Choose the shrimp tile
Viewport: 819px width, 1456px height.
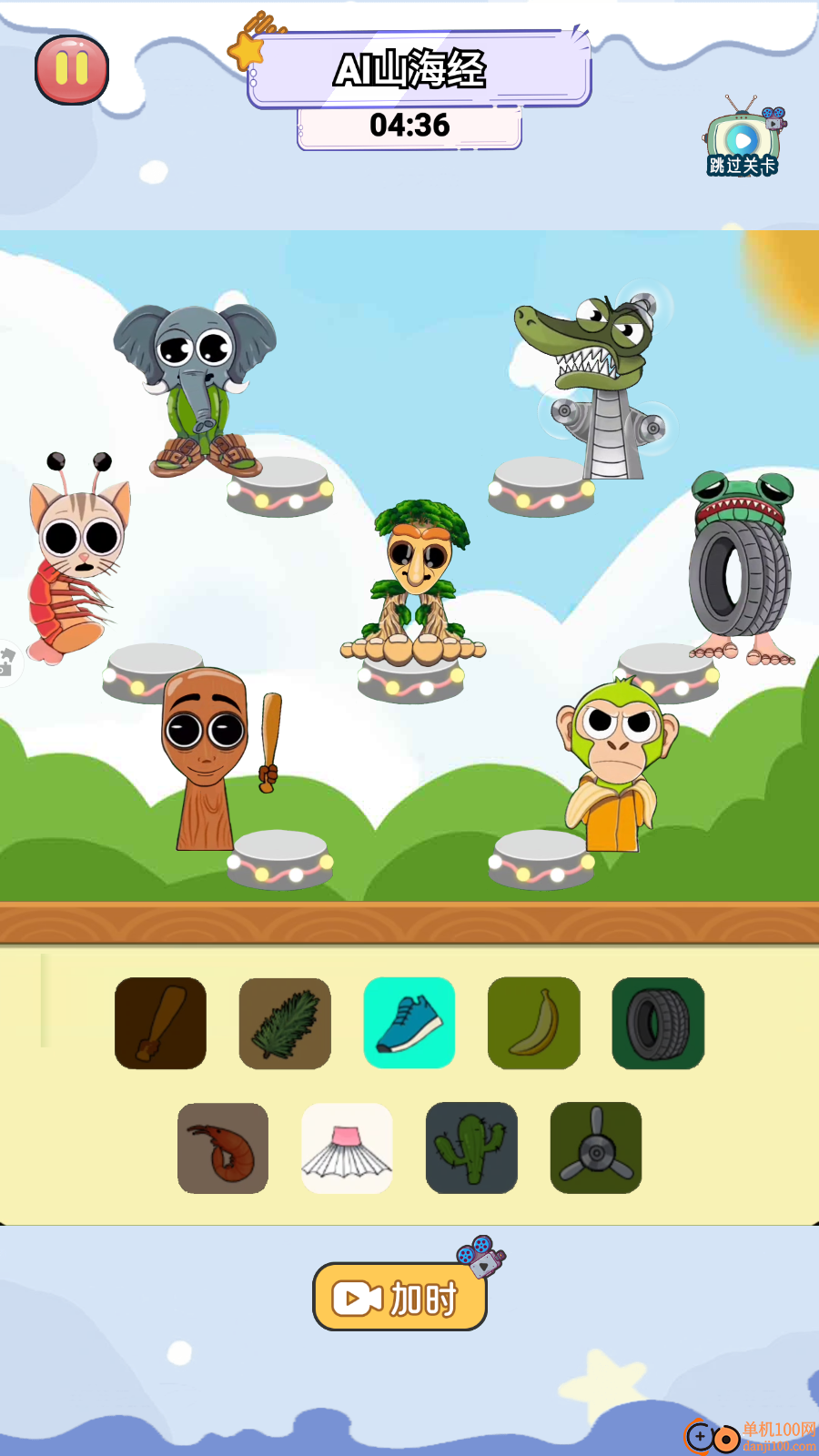[223, 1148]
